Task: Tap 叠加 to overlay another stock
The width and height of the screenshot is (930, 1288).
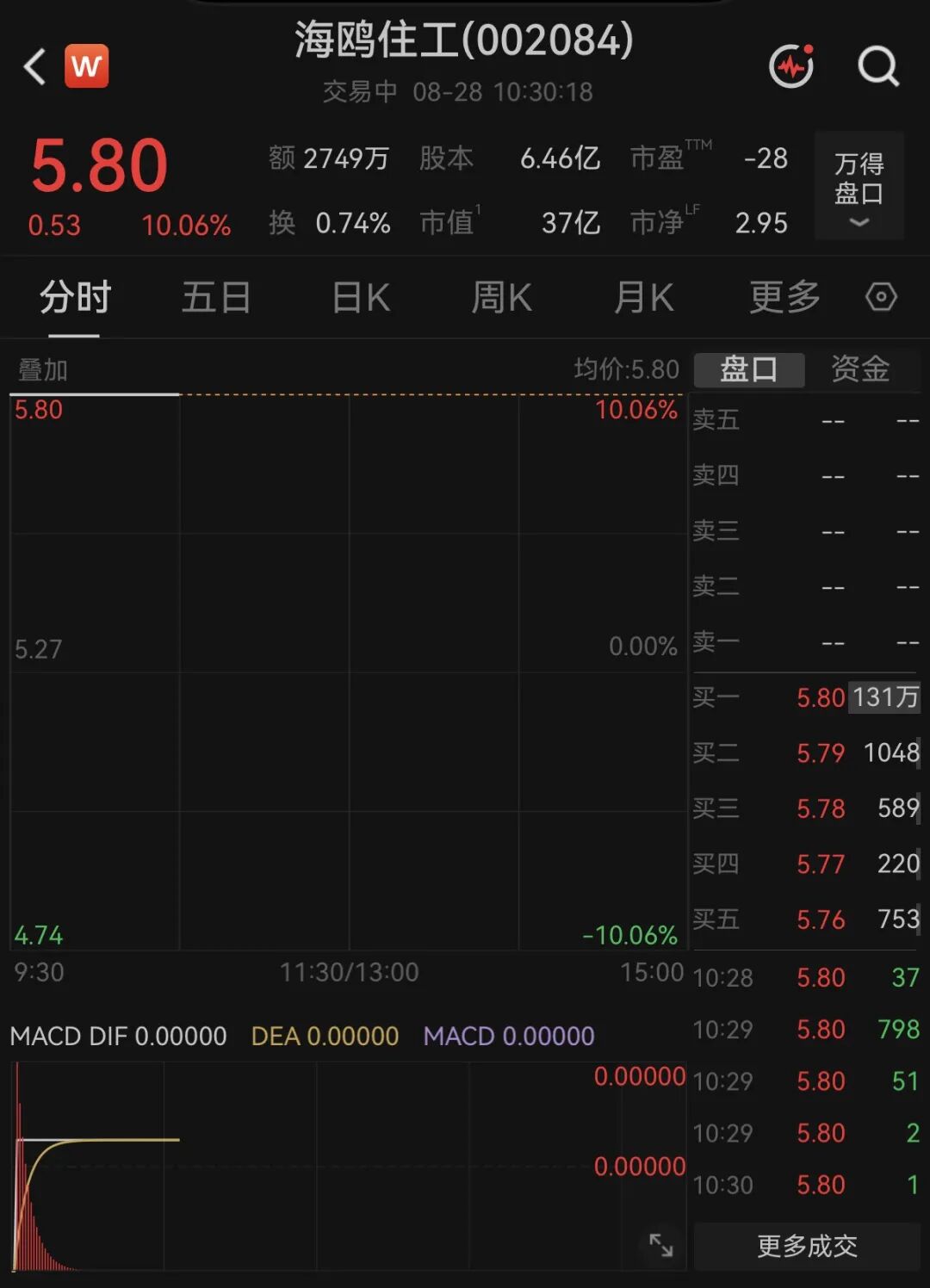Action: point(43,370)
